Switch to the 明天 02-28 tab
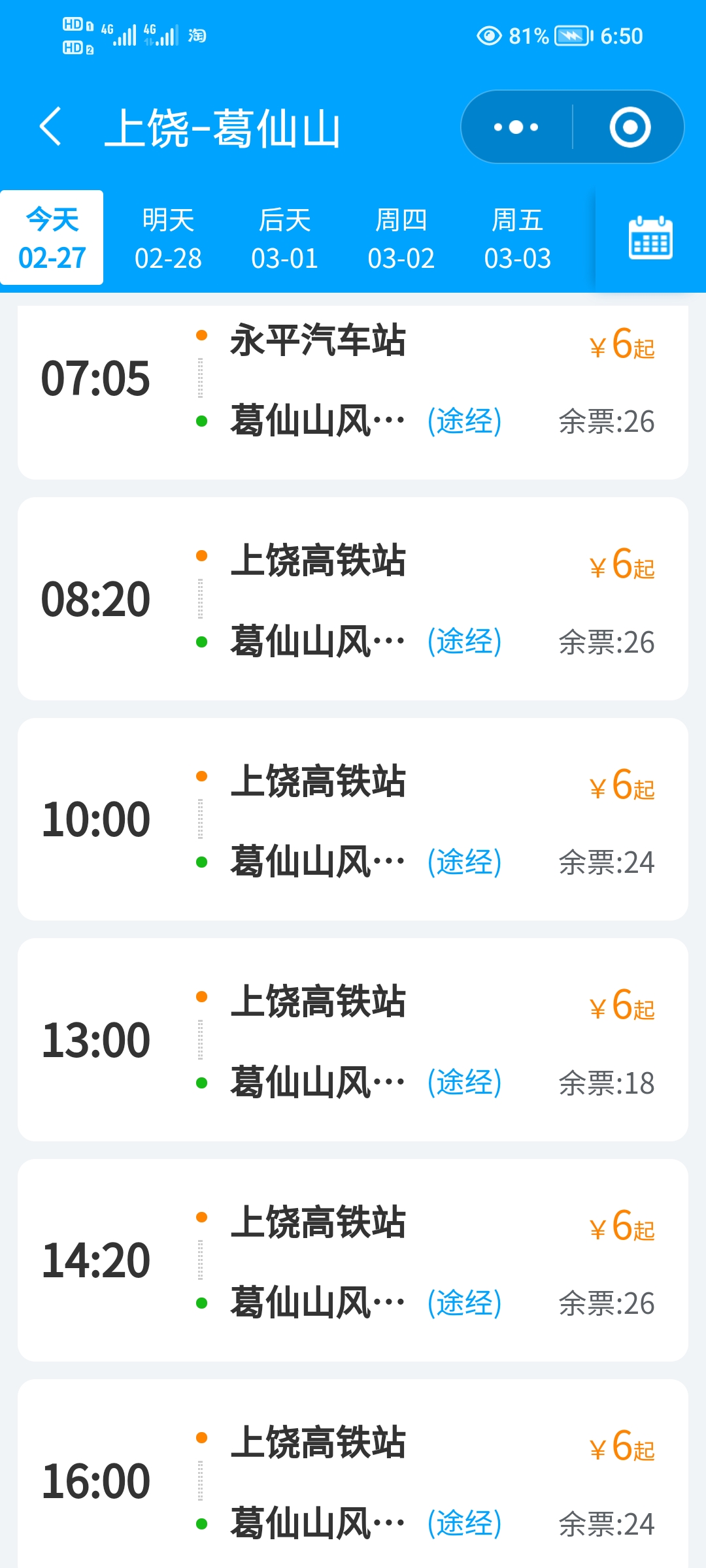Image resolution: width=706 pixels, height=1568 pixels. click(168, 238)
